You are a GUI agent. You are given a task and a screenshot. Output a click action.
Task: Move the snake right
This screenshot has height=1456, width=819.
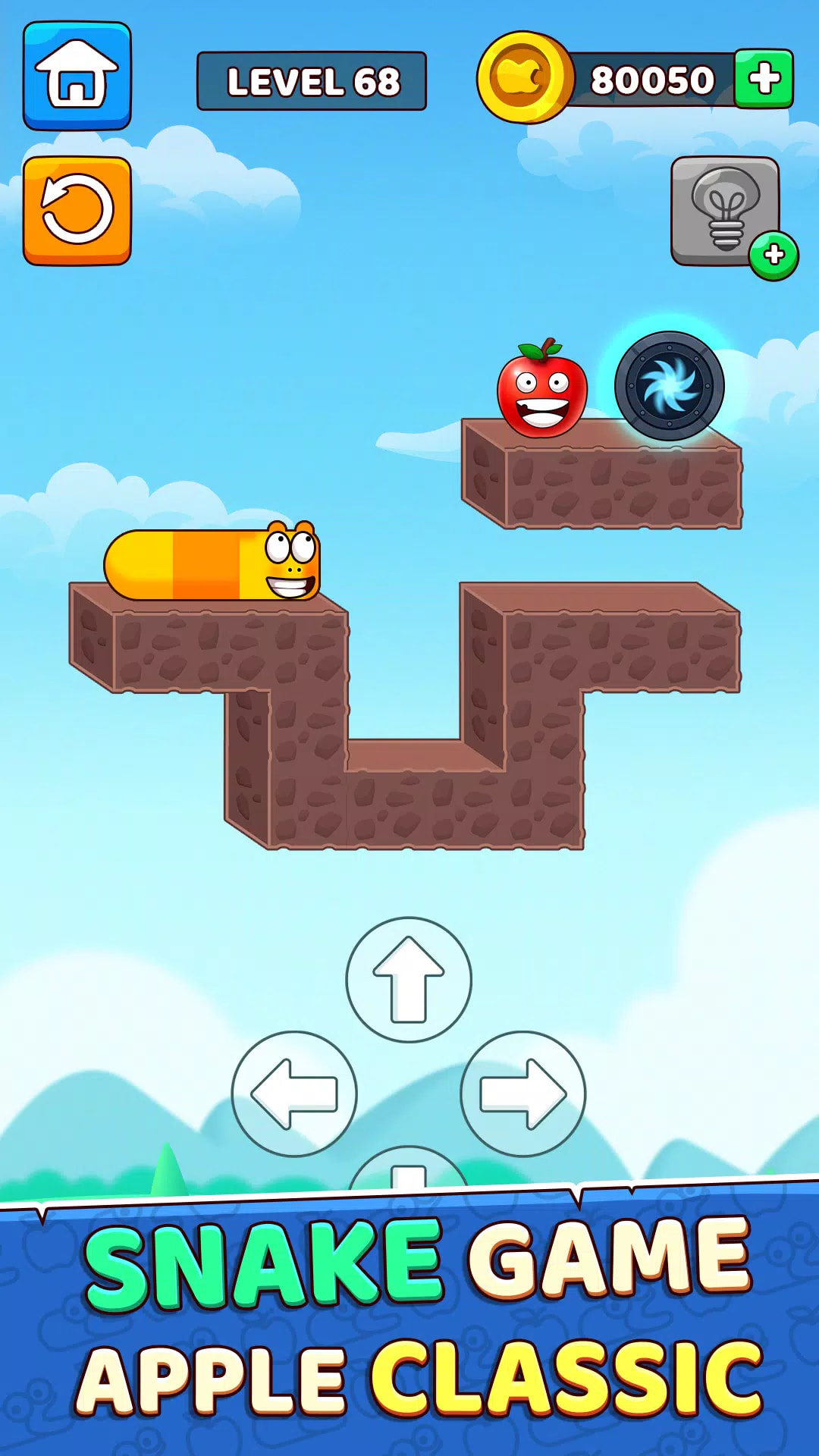pos(522,1094)
